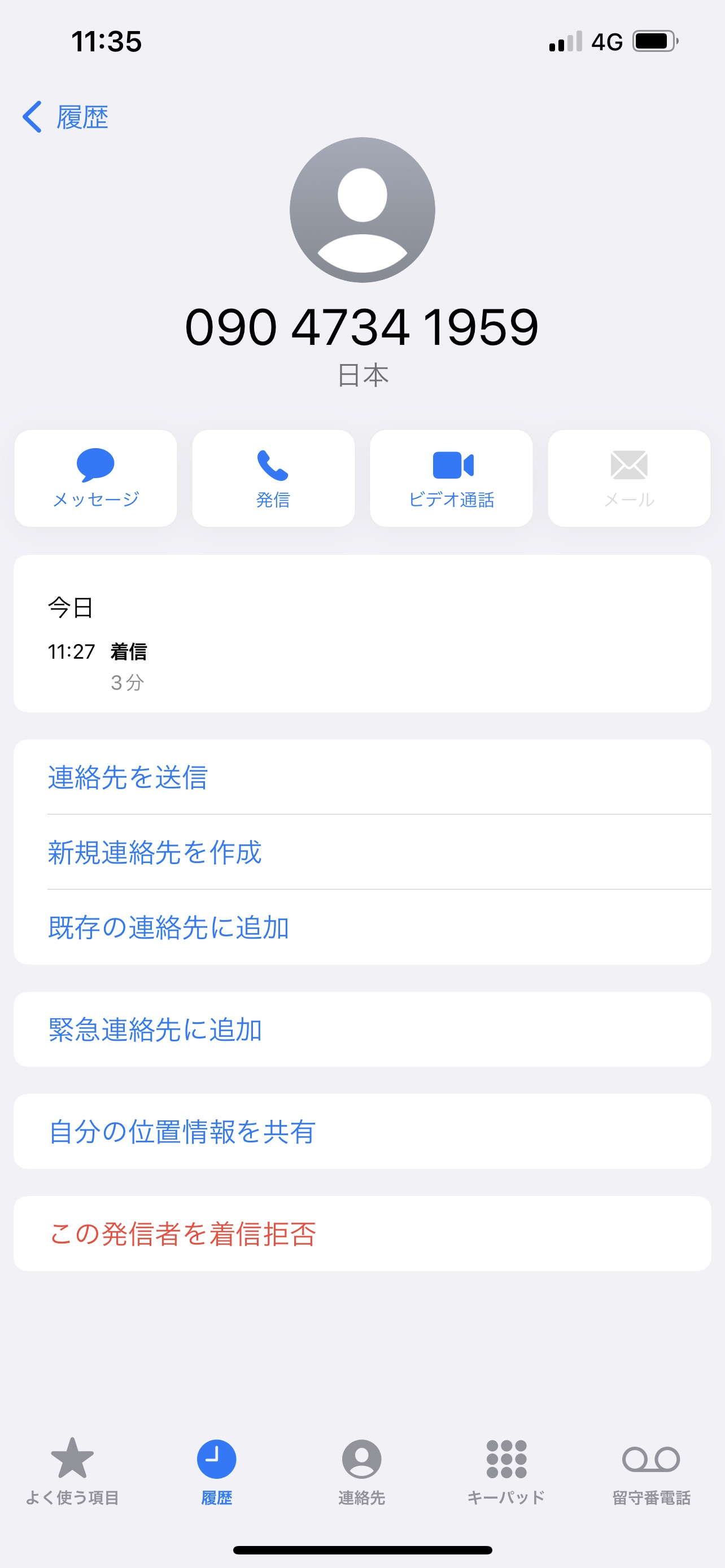Switch to the 留守番電話 tab
This screenshot has width=725, height=1568.
click(650, 1470)
